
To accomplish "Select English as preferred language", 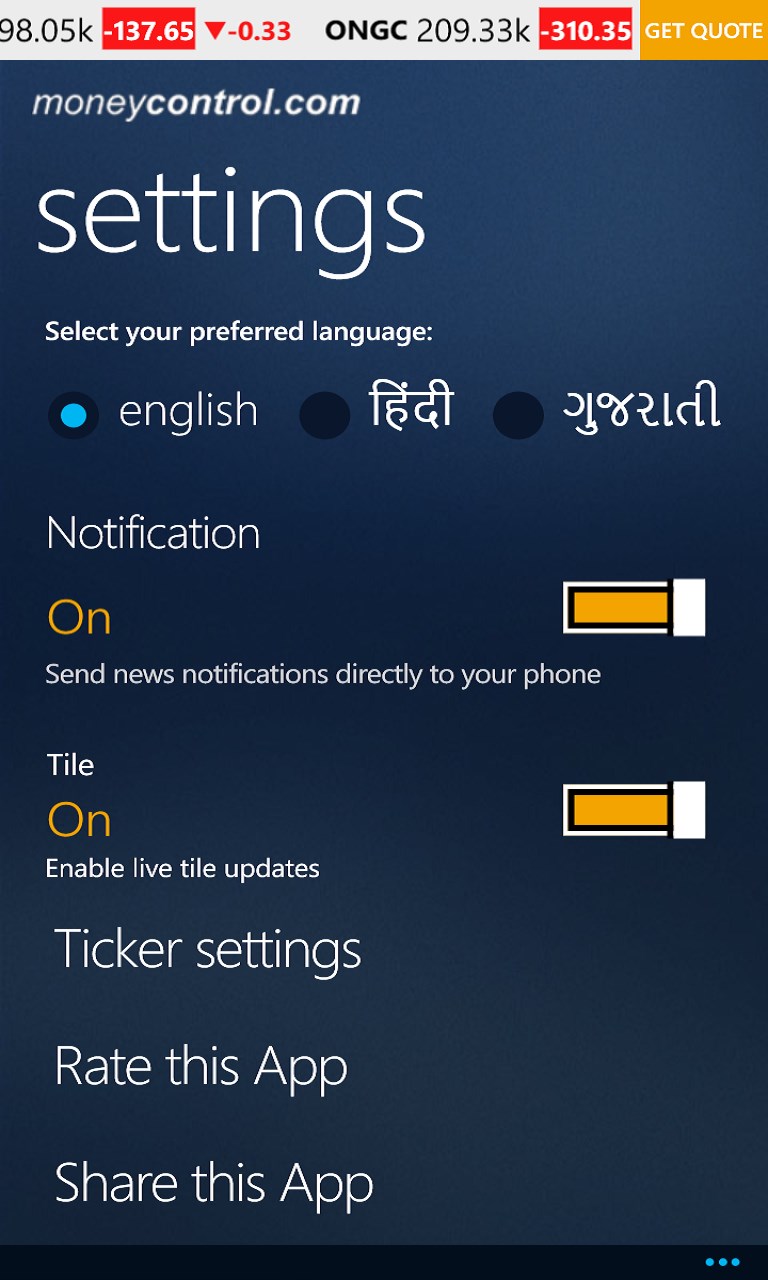I will (x=74, y=415).
